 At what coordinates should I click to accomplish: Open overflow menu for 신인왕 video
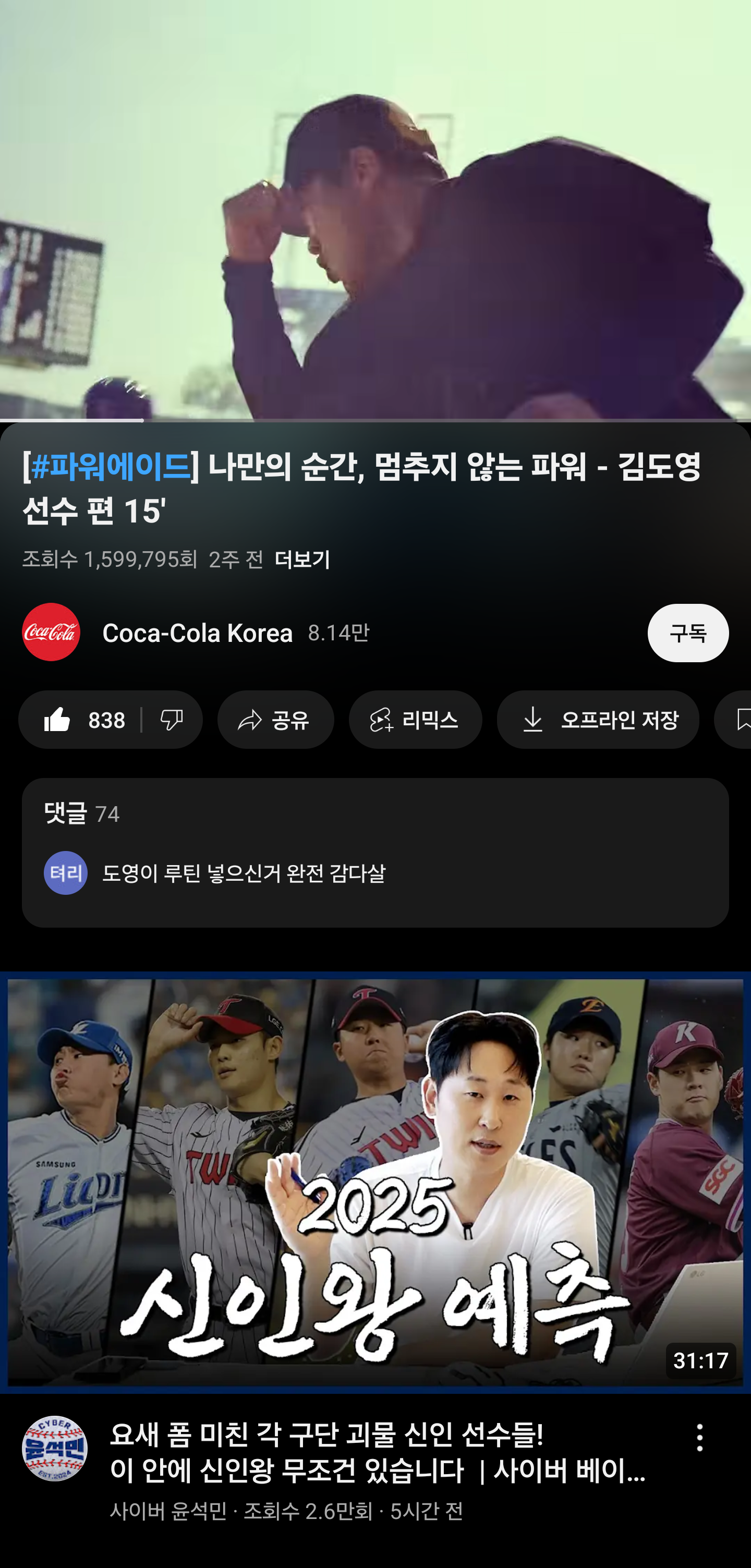coord(699,1438)
